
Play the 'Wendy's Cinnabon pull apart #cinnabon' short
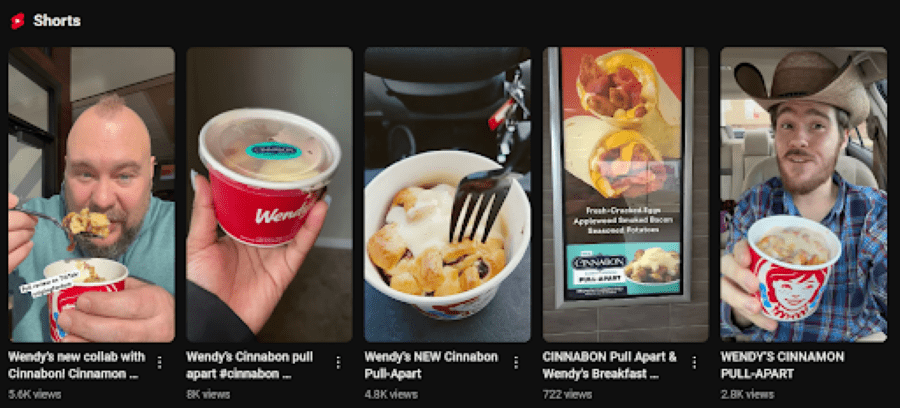click(269, 194)
